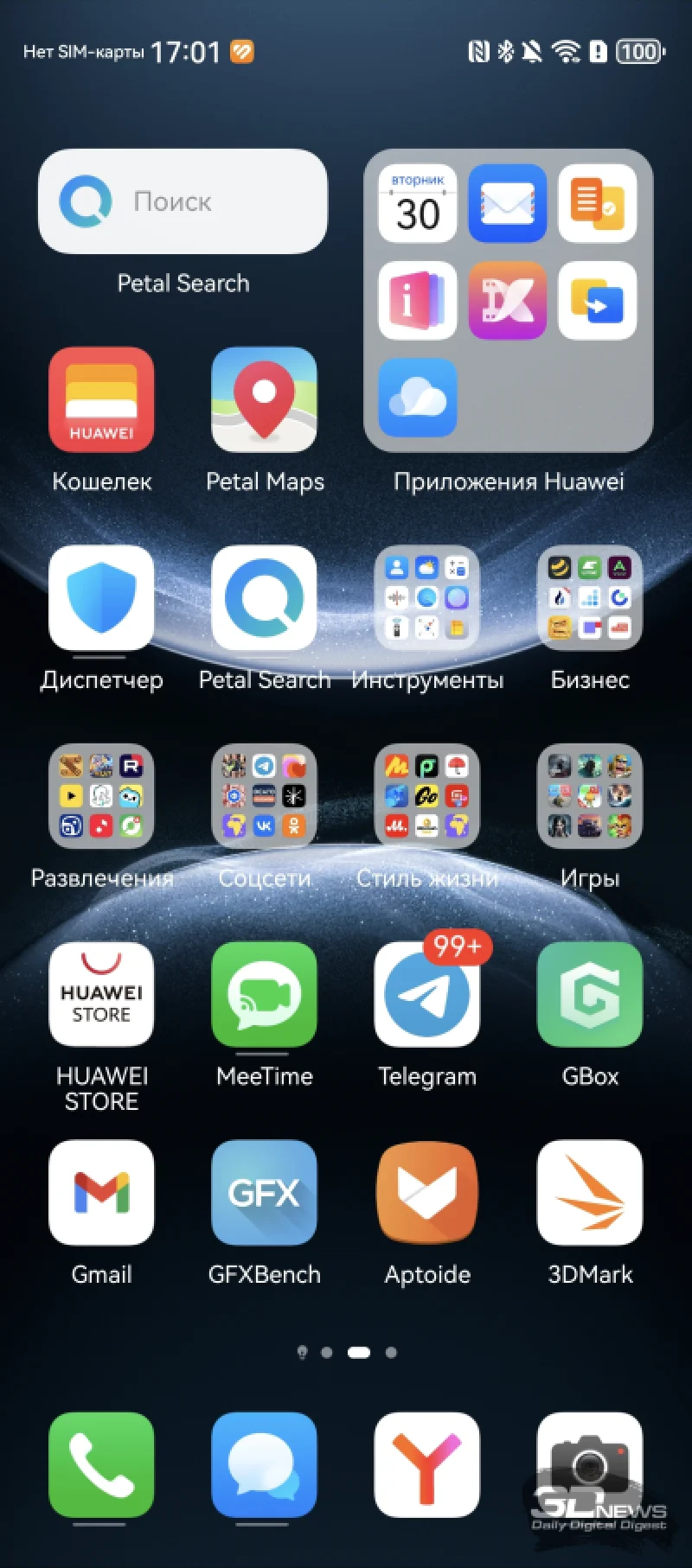Image resolution: width=692 pixels, height=1568 pixels.
Task: Open the calendar in Приложения Huawei folder
Action: point(418,204)
